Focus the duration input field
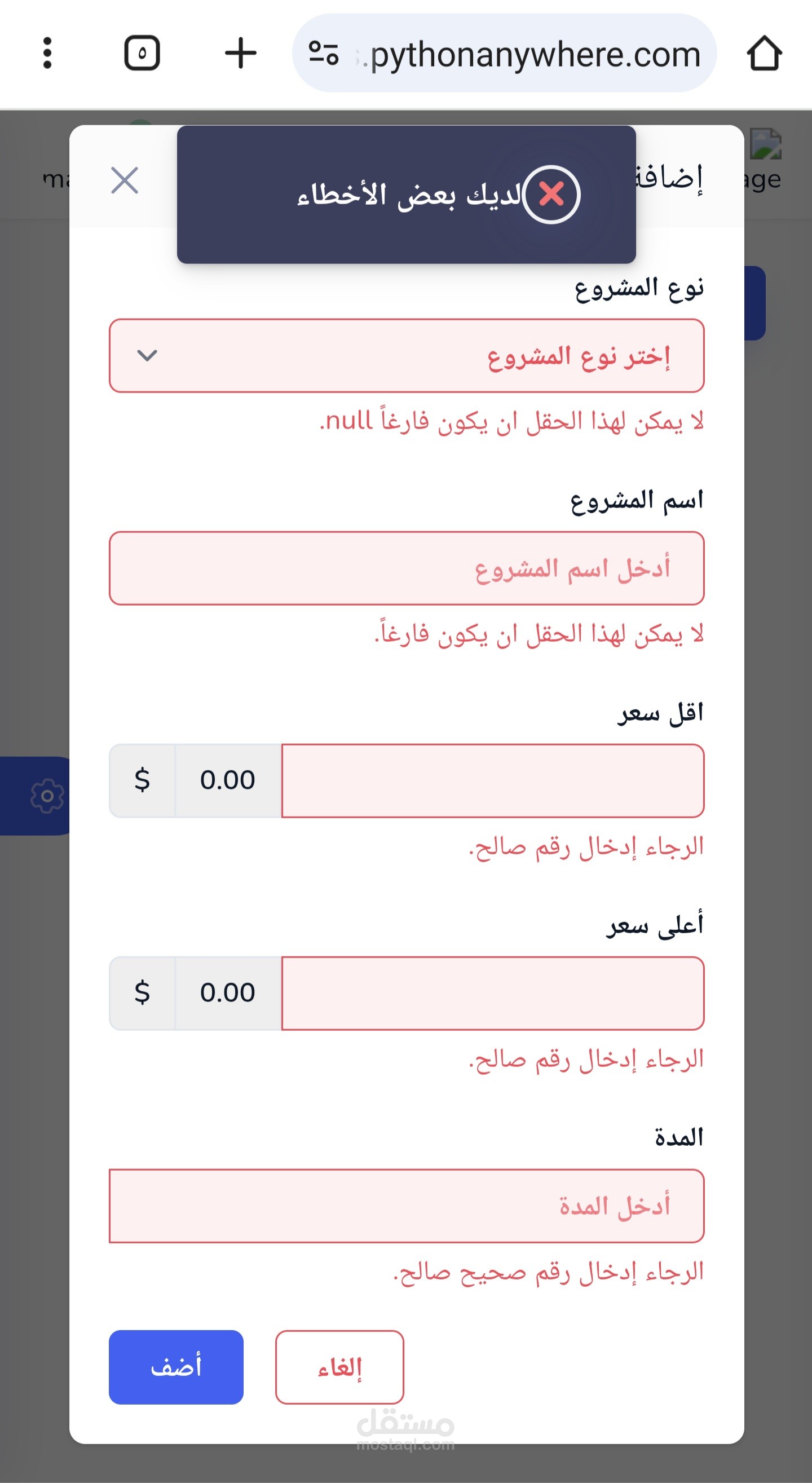The image size is (812, 1483). (x=407, y=1206)
